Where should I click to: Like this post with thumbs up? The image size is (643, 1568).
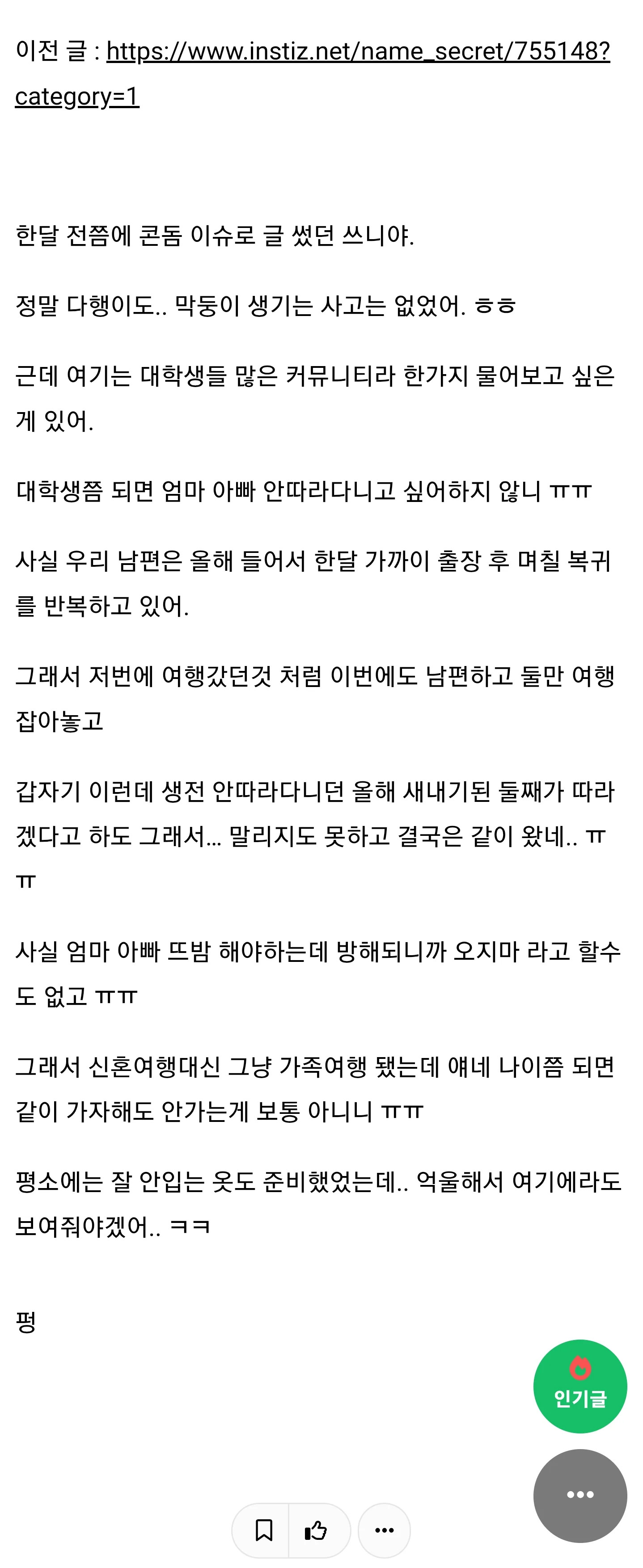[316, 1530]
